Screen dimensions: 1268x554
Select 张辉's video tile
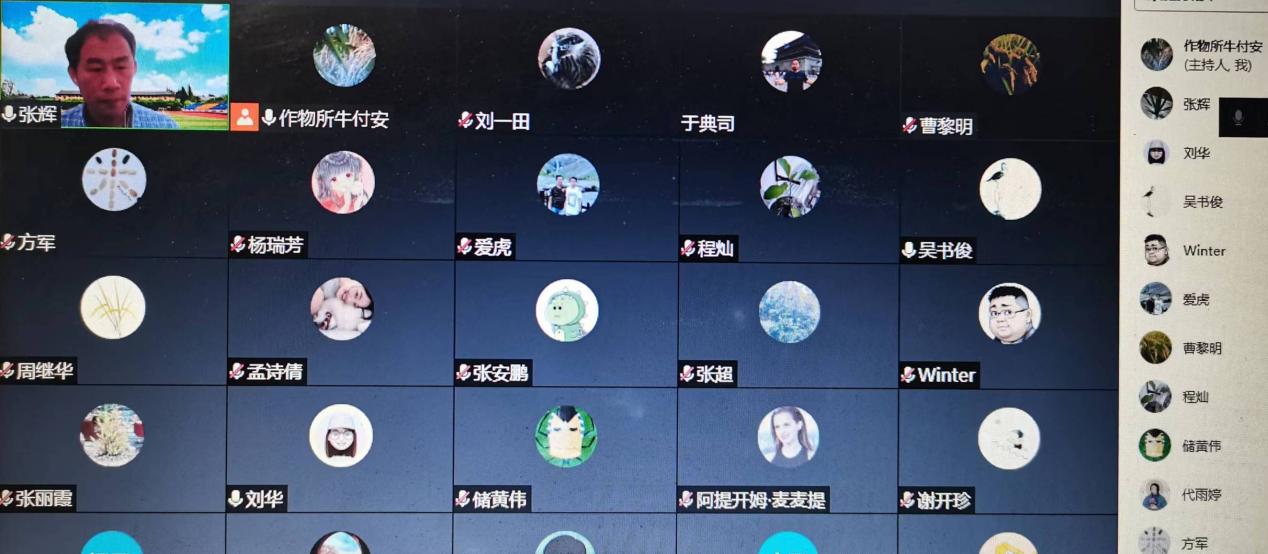pos(115,66)
